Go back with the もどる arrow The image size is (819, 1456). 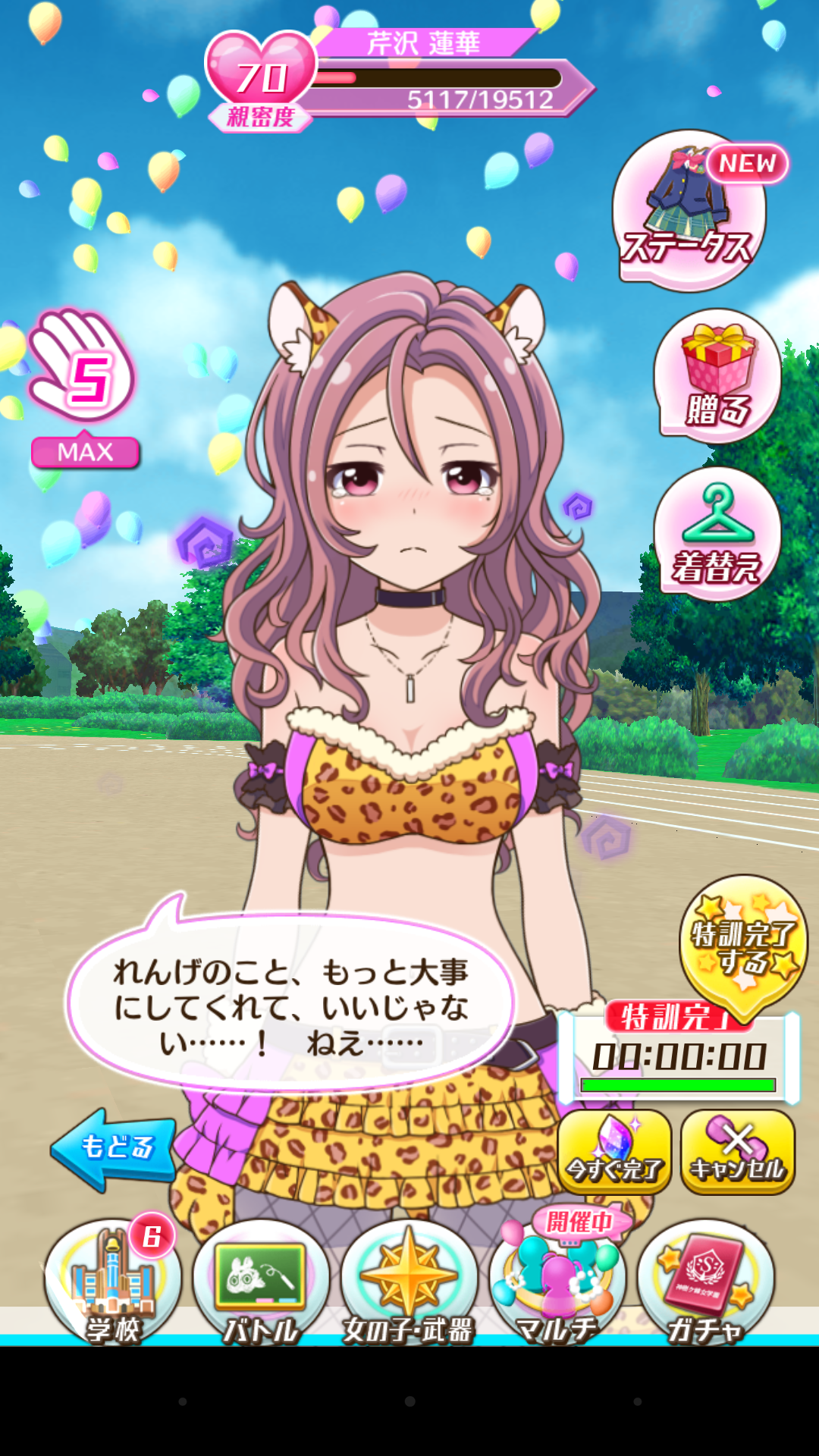coord(114,1147)
